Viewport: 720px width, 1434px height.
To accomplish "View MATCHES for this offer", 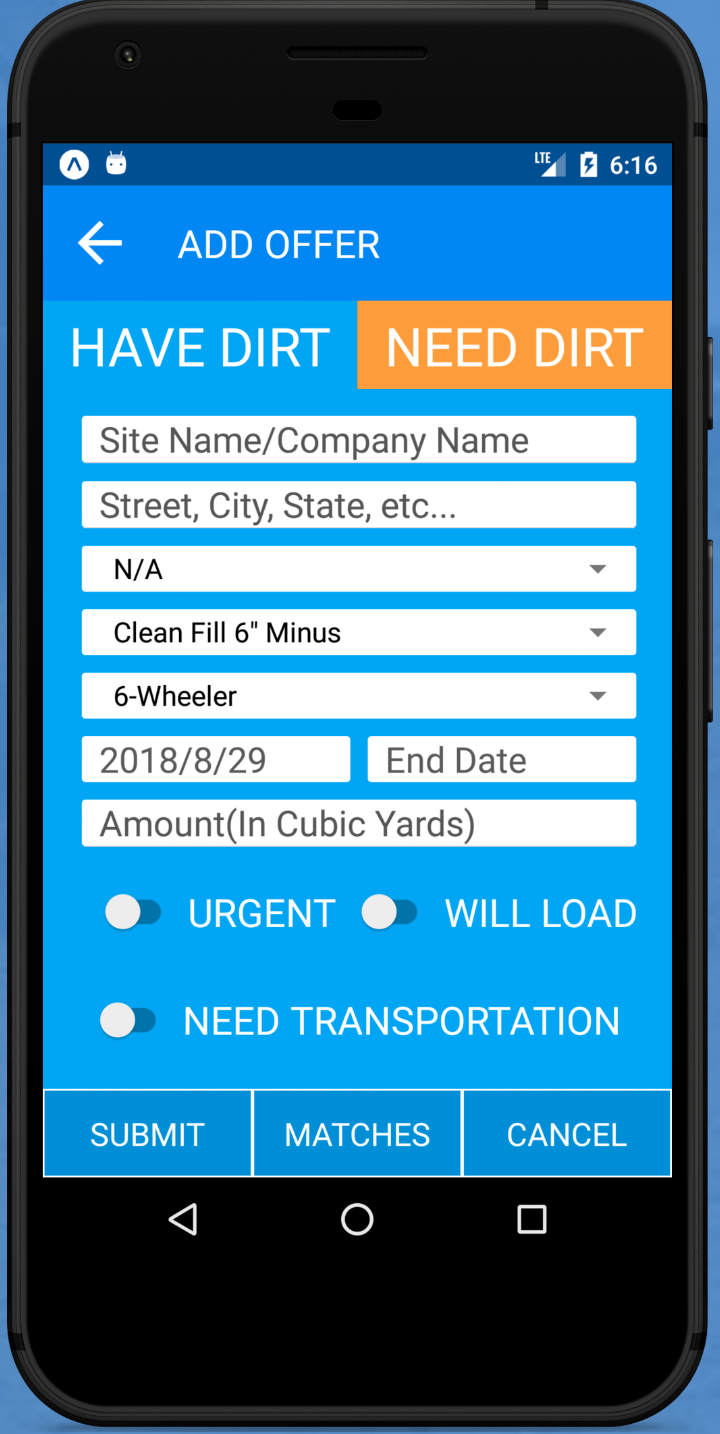I will click(x=357, y=1134).
